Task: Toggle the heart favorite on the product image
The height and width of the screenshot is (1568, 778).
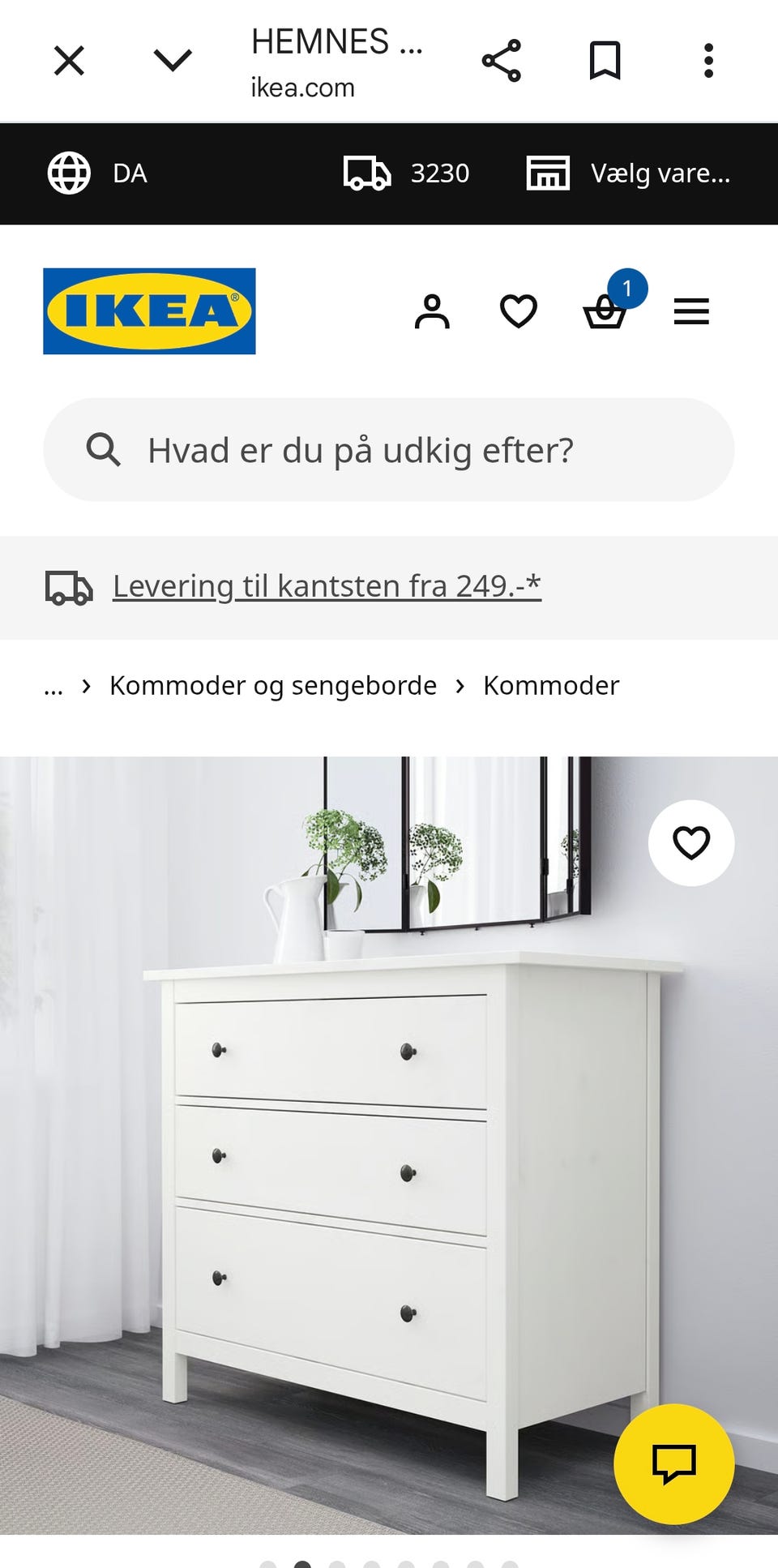Action: coord(691,843)
